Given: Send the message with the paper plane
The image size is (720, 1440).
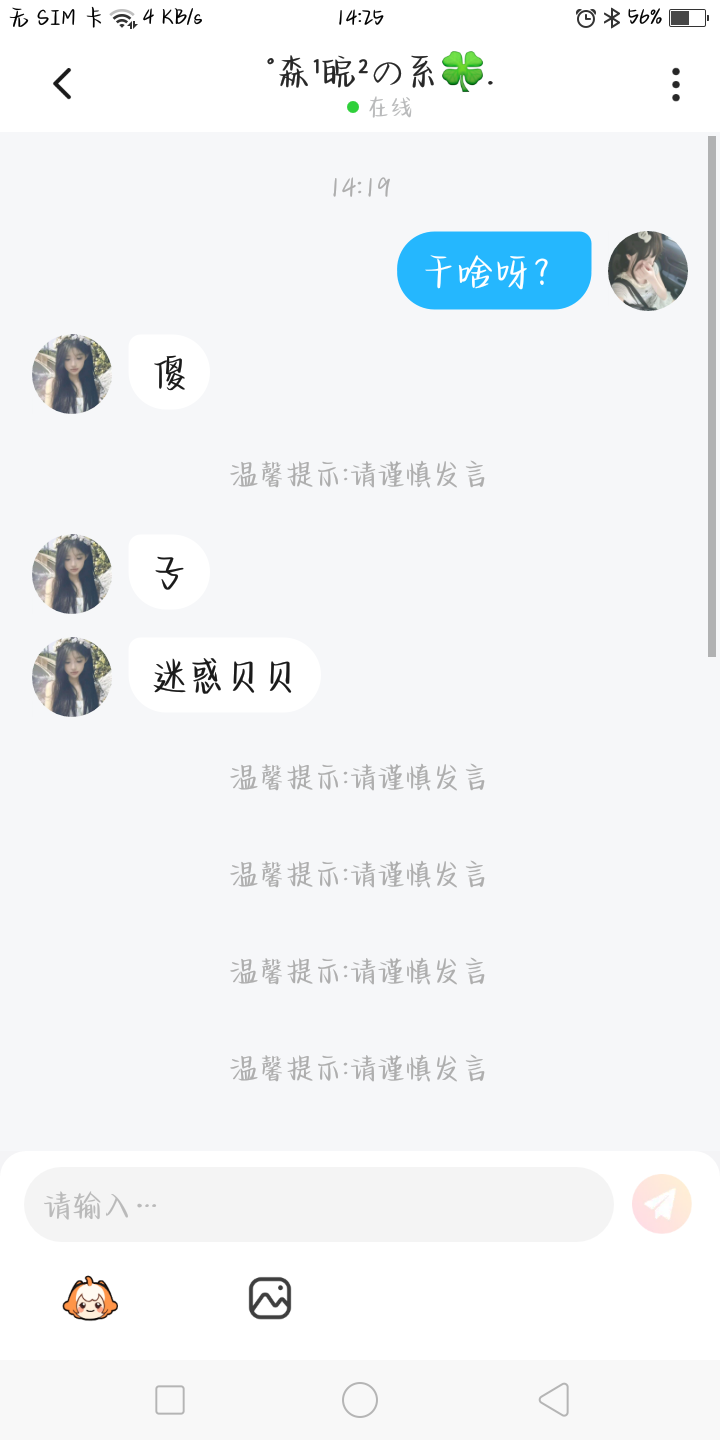Looking at the screenshot, I should (x=661, y=1204).
